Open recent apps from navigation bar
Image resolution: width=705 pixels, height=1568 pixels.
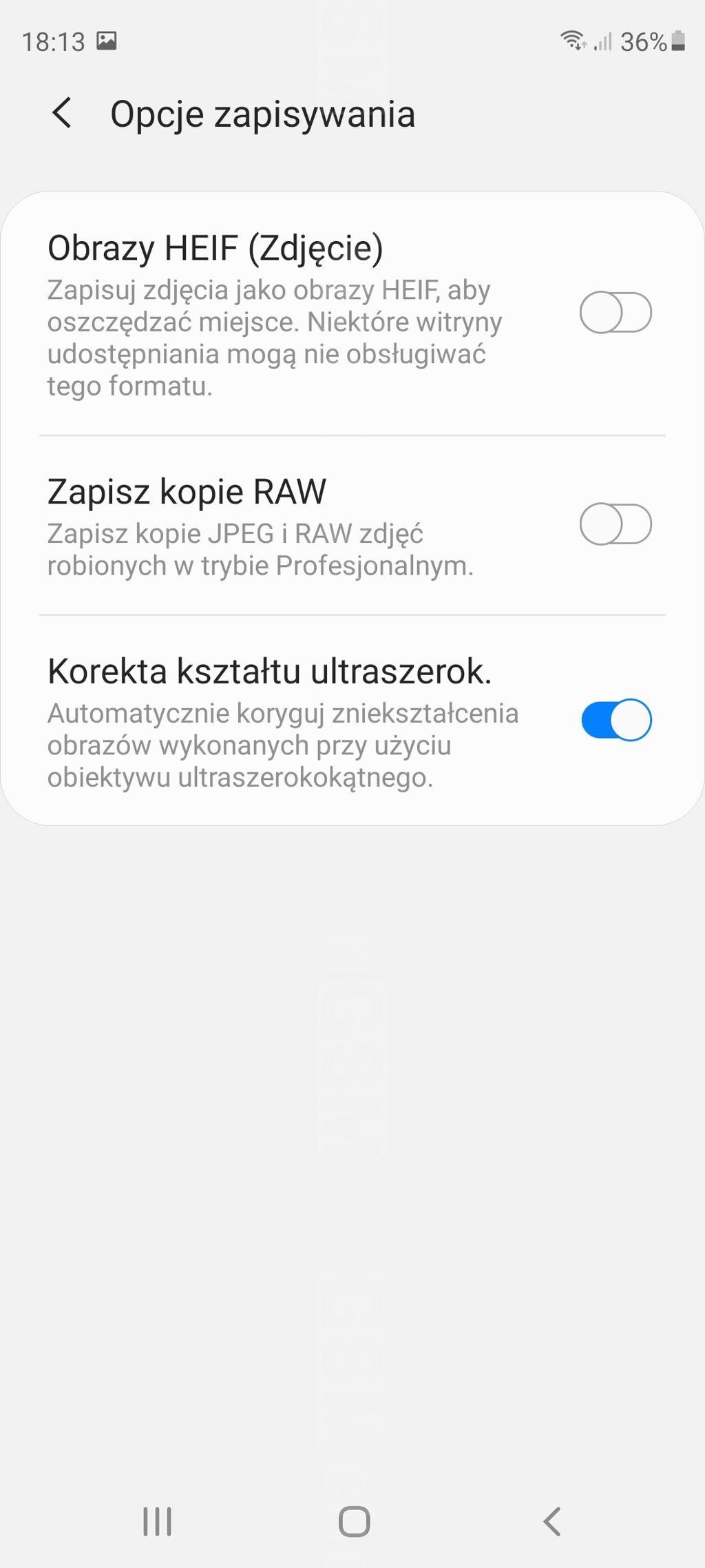(x=157, y=1521)
